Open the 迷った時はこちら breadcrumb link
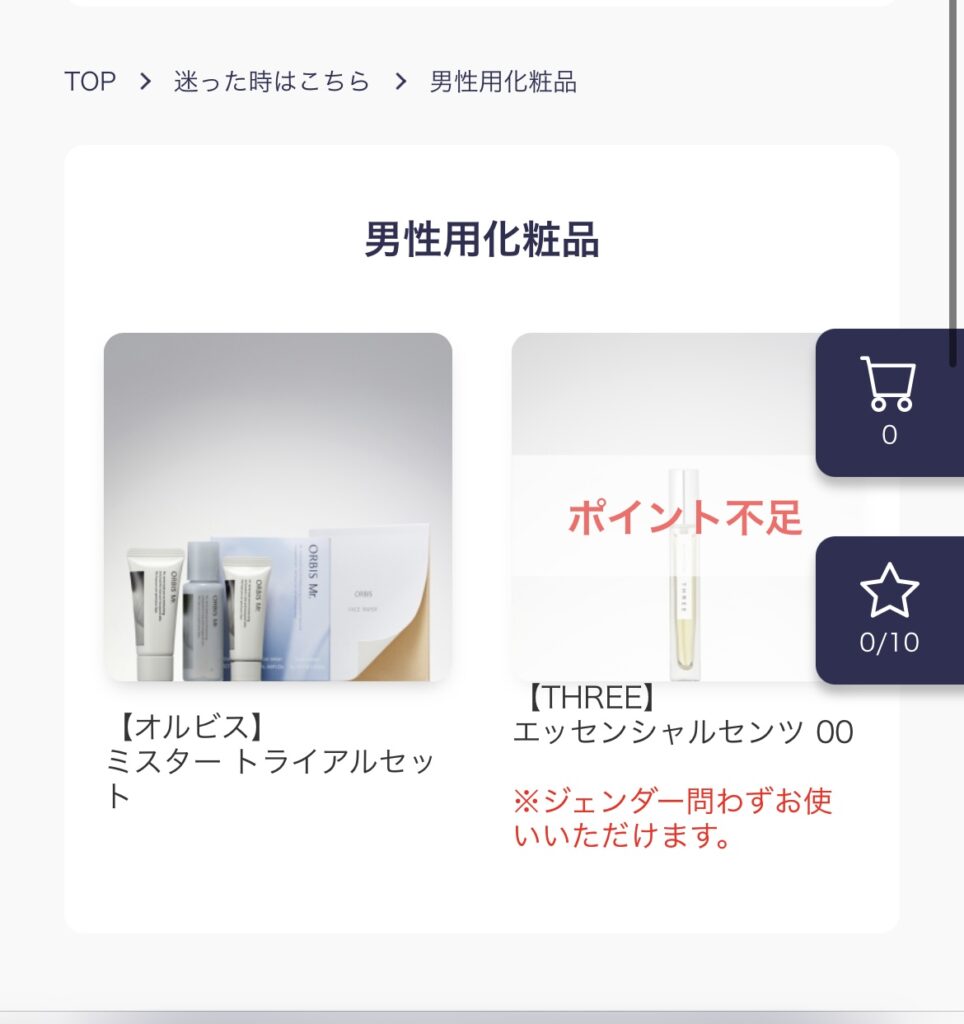 272,82
